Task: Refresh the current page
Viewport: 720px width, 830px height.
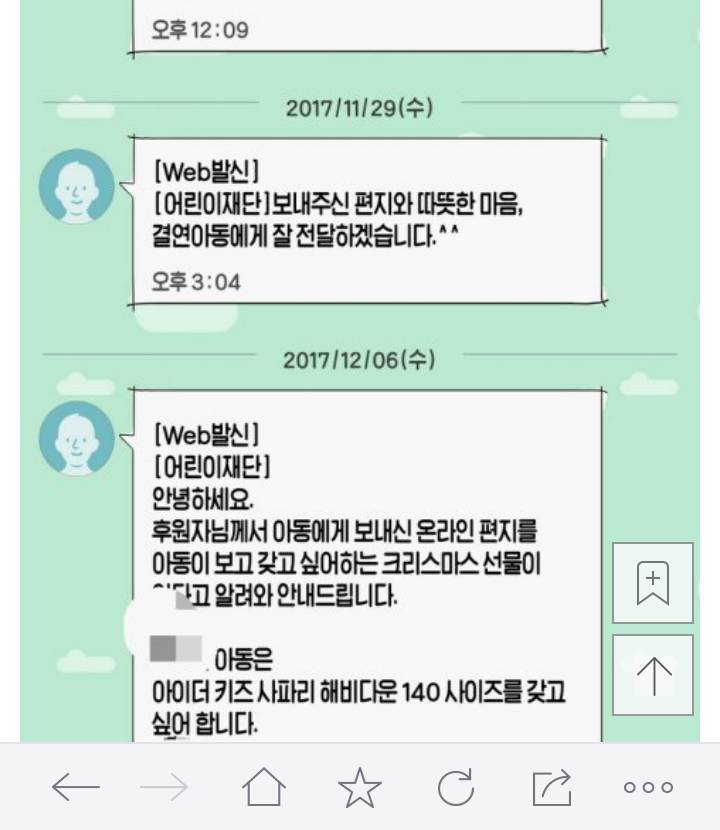Action: click(x=457, y=785)
